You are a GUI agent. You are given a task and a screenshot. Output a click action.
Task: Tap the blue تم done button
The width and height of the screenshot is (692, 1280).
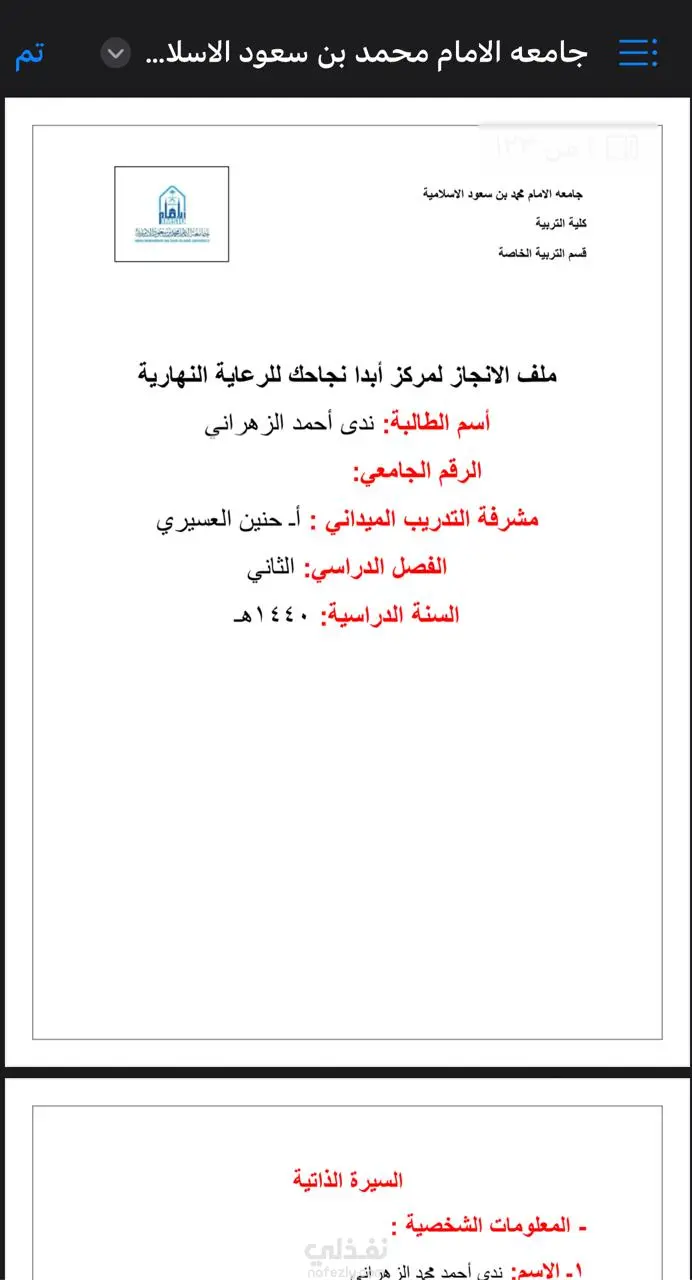pos(29,53)
